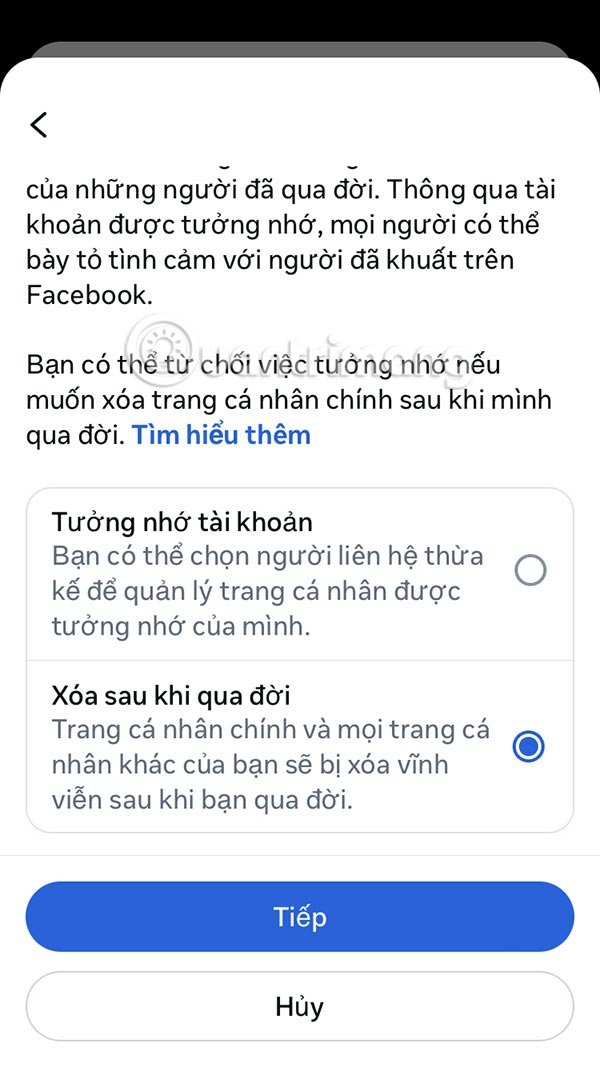Go back using the arrow icon

point(39,125)
